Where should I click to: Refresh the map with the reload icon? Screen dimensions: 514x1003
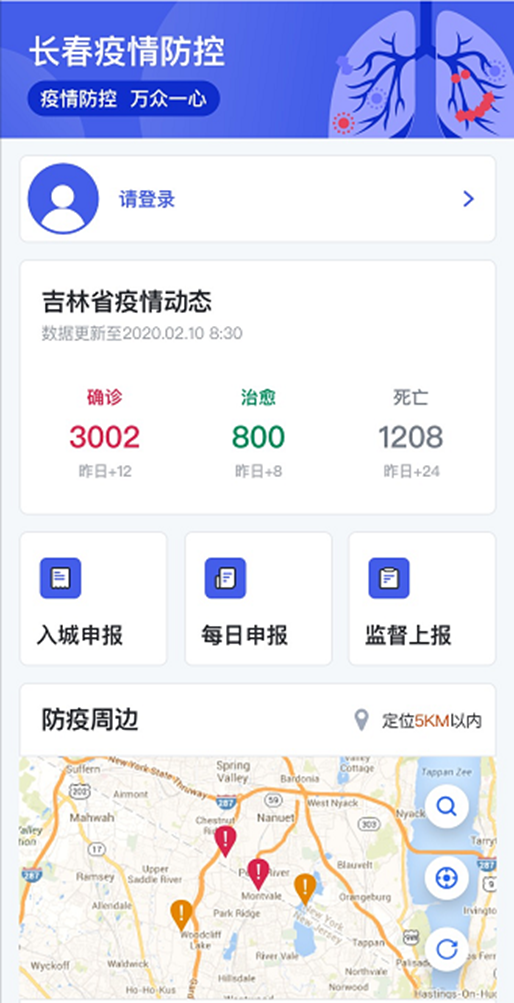446,949
